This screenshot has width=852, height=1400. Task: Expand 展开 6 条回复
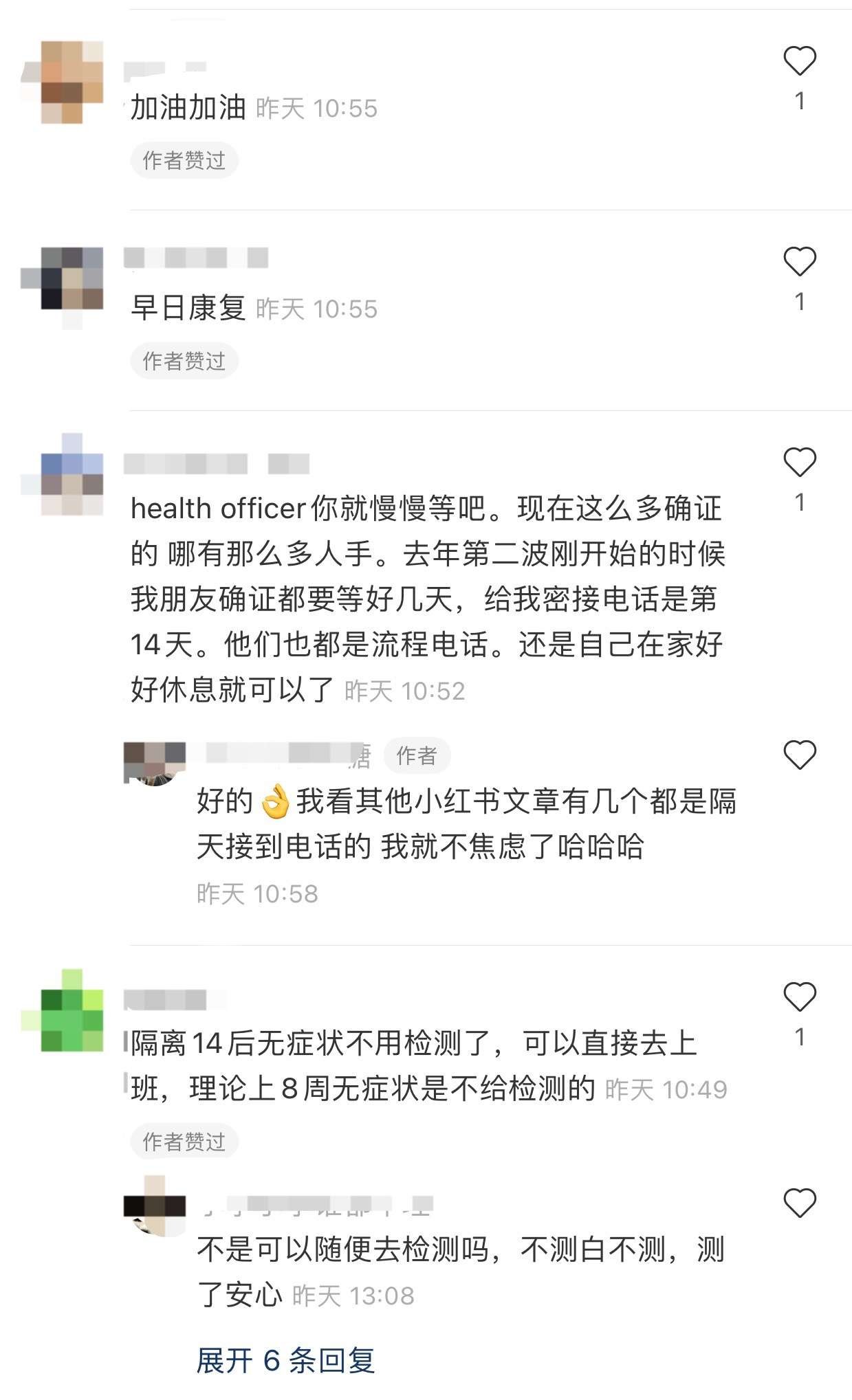coord(285,1360)
